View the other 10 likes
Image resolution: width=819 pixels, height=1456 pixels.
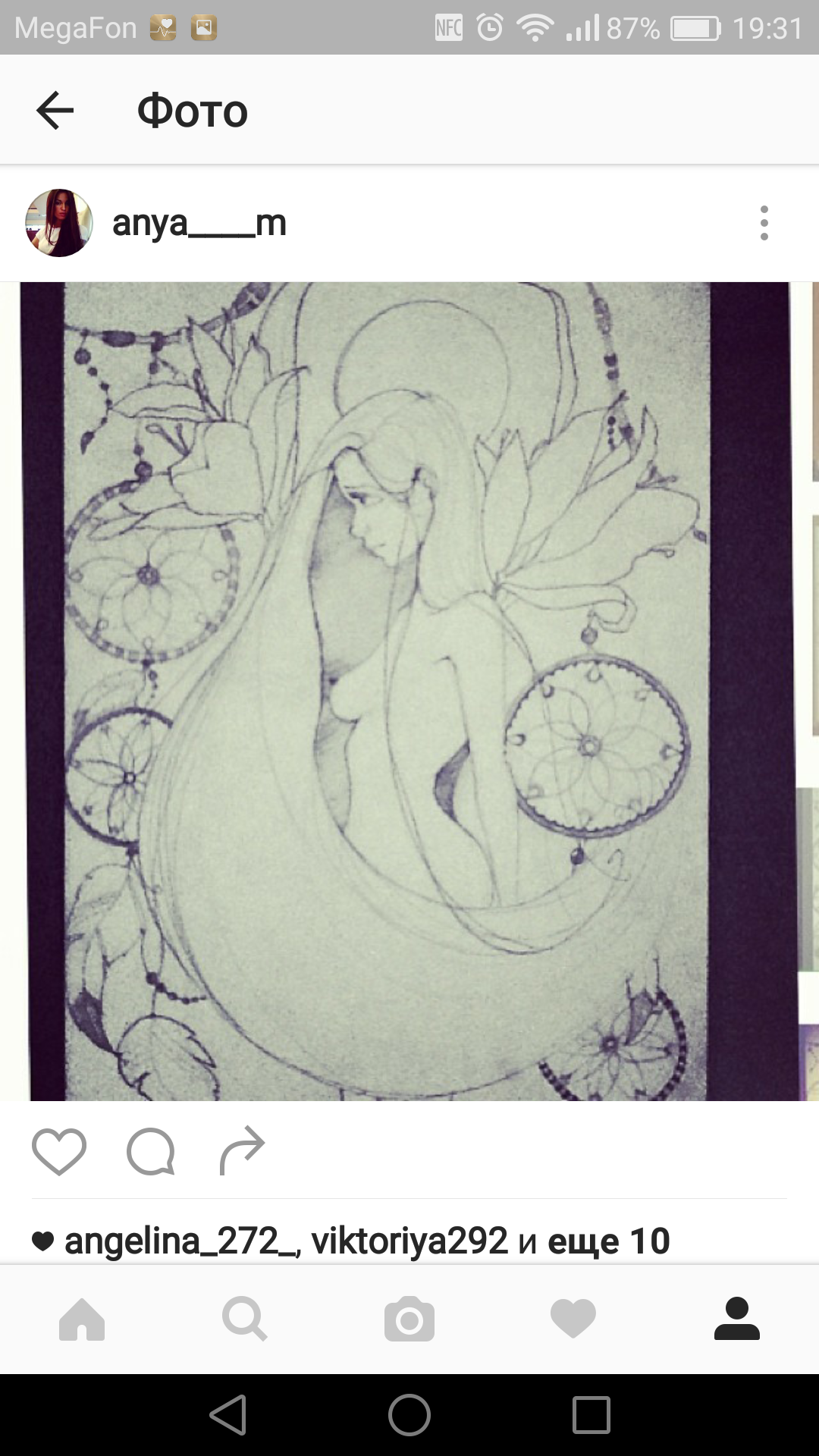pyautogui.click(x=608, y=1241)
